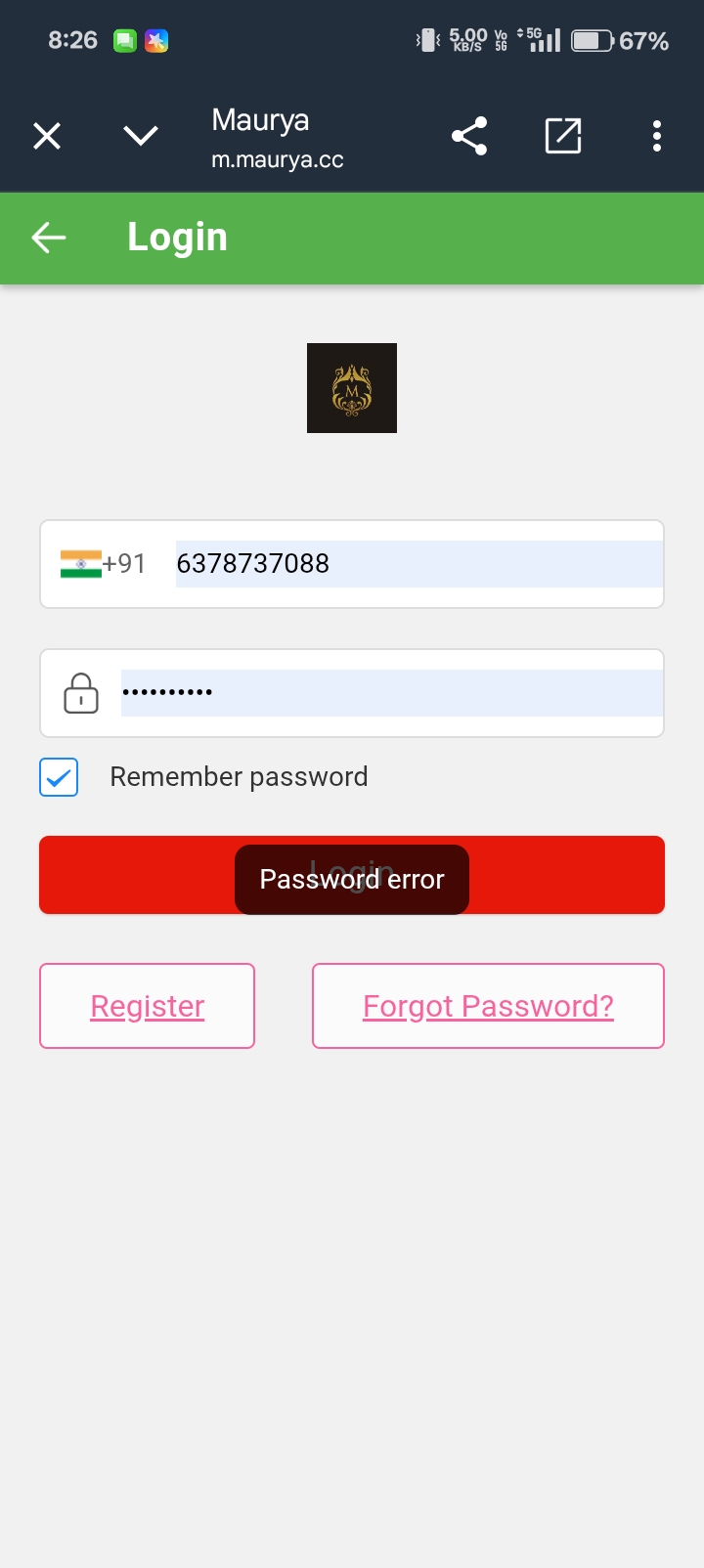The height and width of the screenshot is (1568, 704).
Task: Minimize the browser with the down chevron
Action: click(141, 136)
